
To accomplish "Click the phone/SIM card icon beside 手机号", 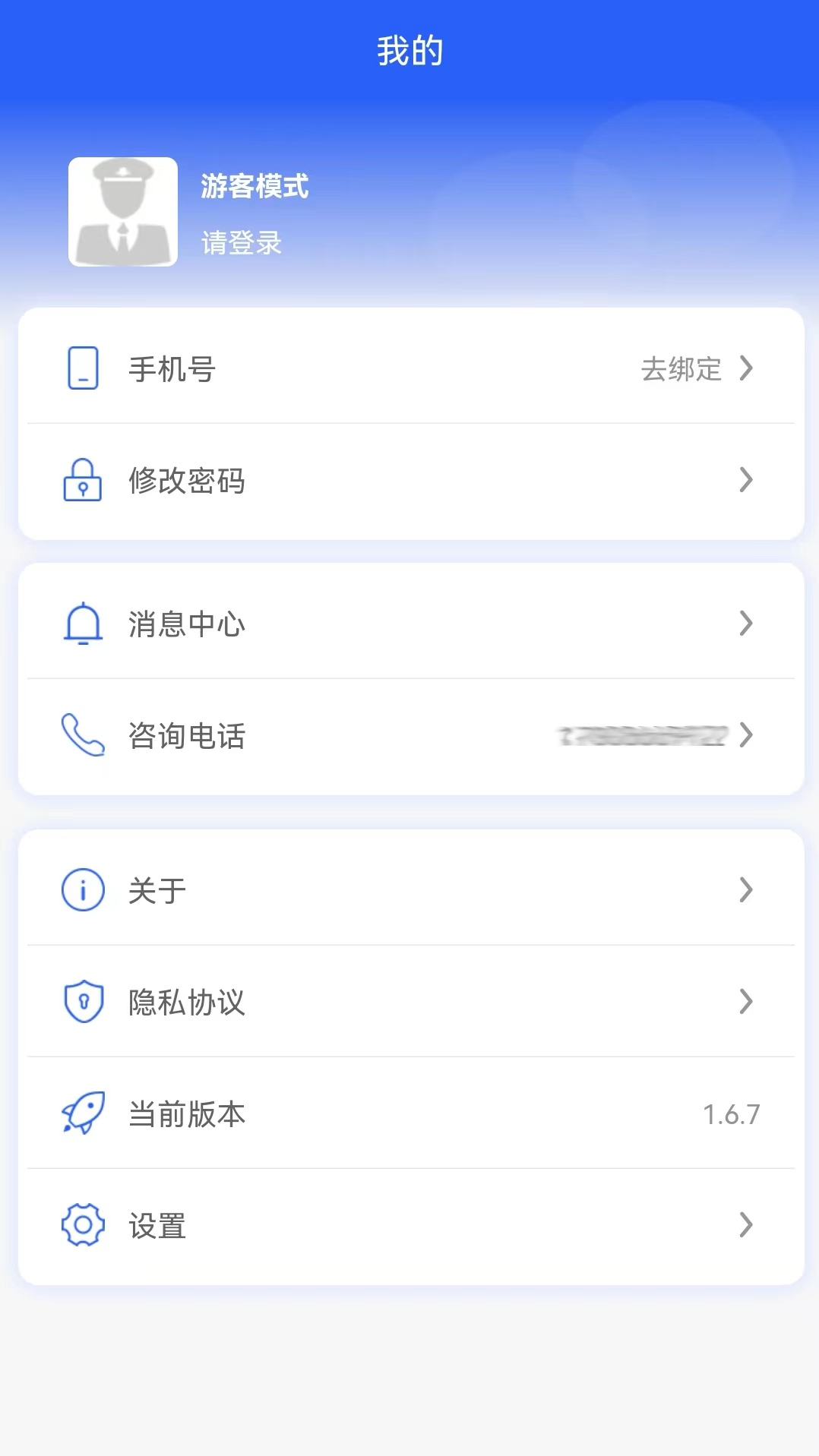I will tap(84, 370).
